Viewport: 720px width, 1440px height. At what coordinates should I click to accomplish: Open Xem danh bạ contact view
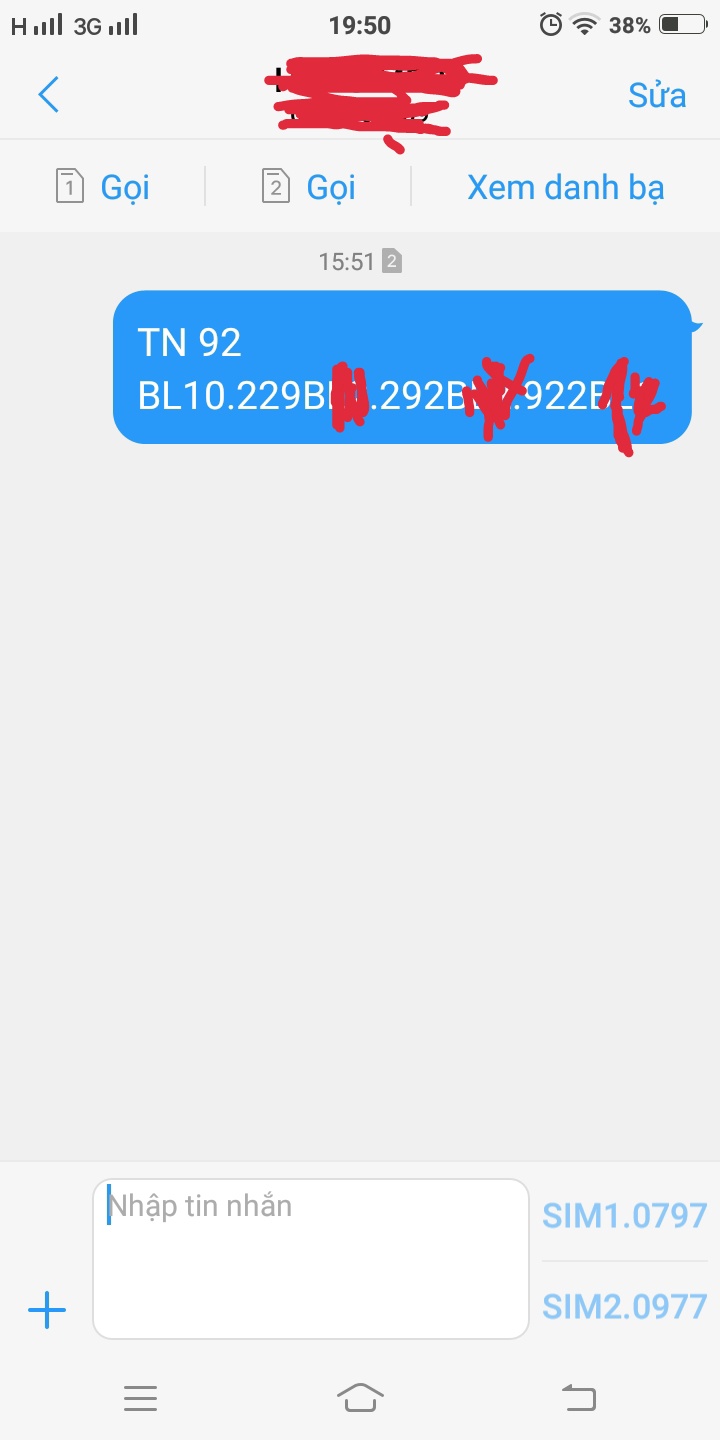pyautogui.click(x=566, y=187)
